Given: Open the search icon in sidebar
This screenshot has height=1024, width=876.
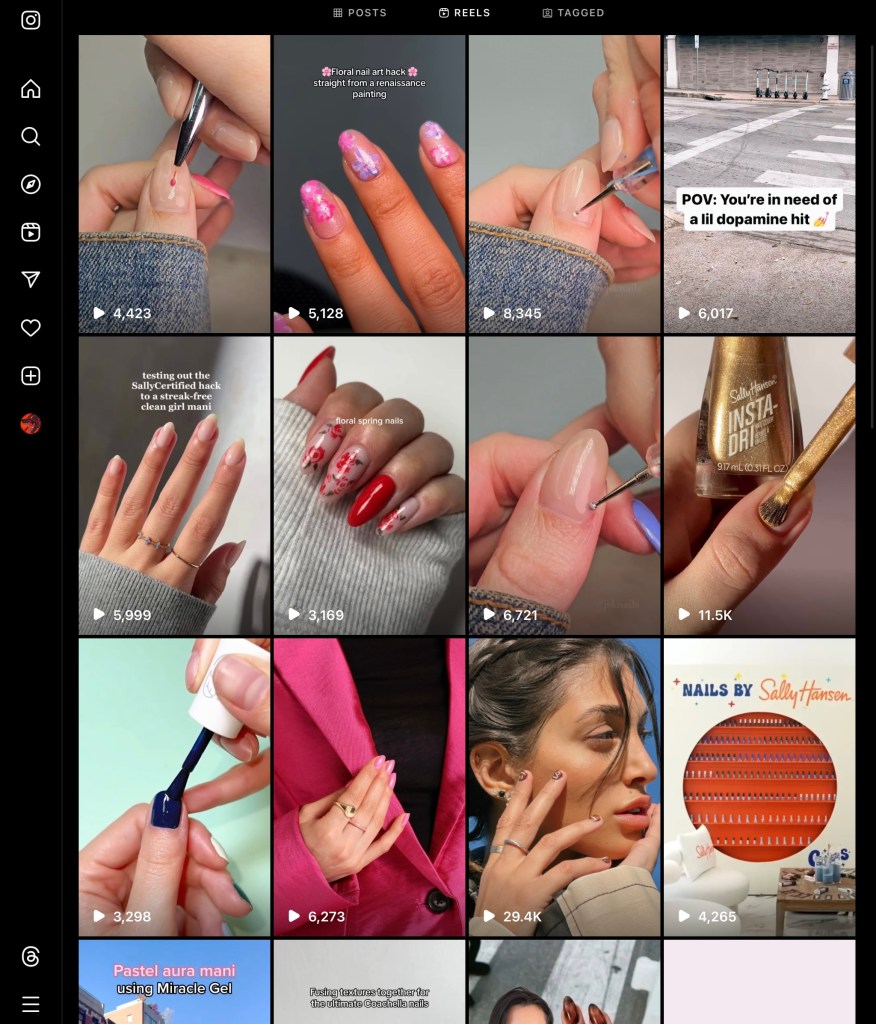Looking at the screenshot, I should pos(31,136).
